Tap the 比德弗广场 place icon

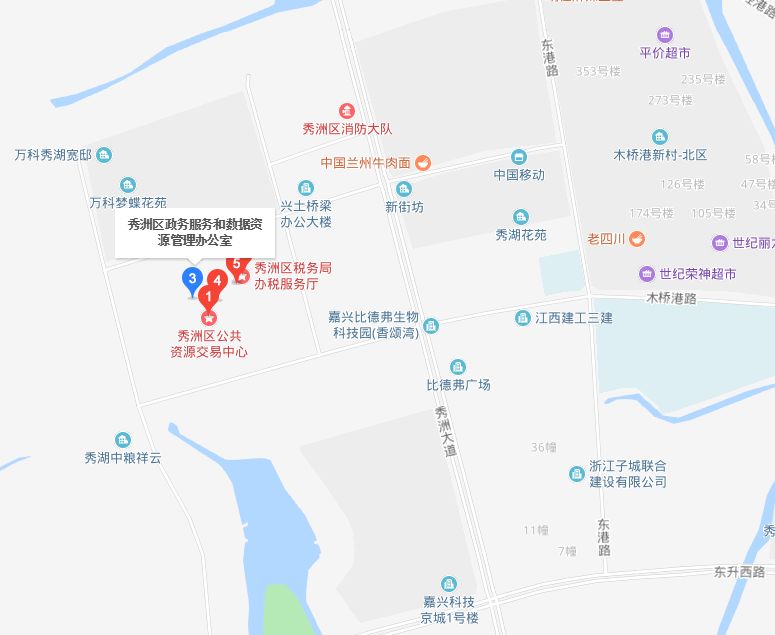coord(458,367)
